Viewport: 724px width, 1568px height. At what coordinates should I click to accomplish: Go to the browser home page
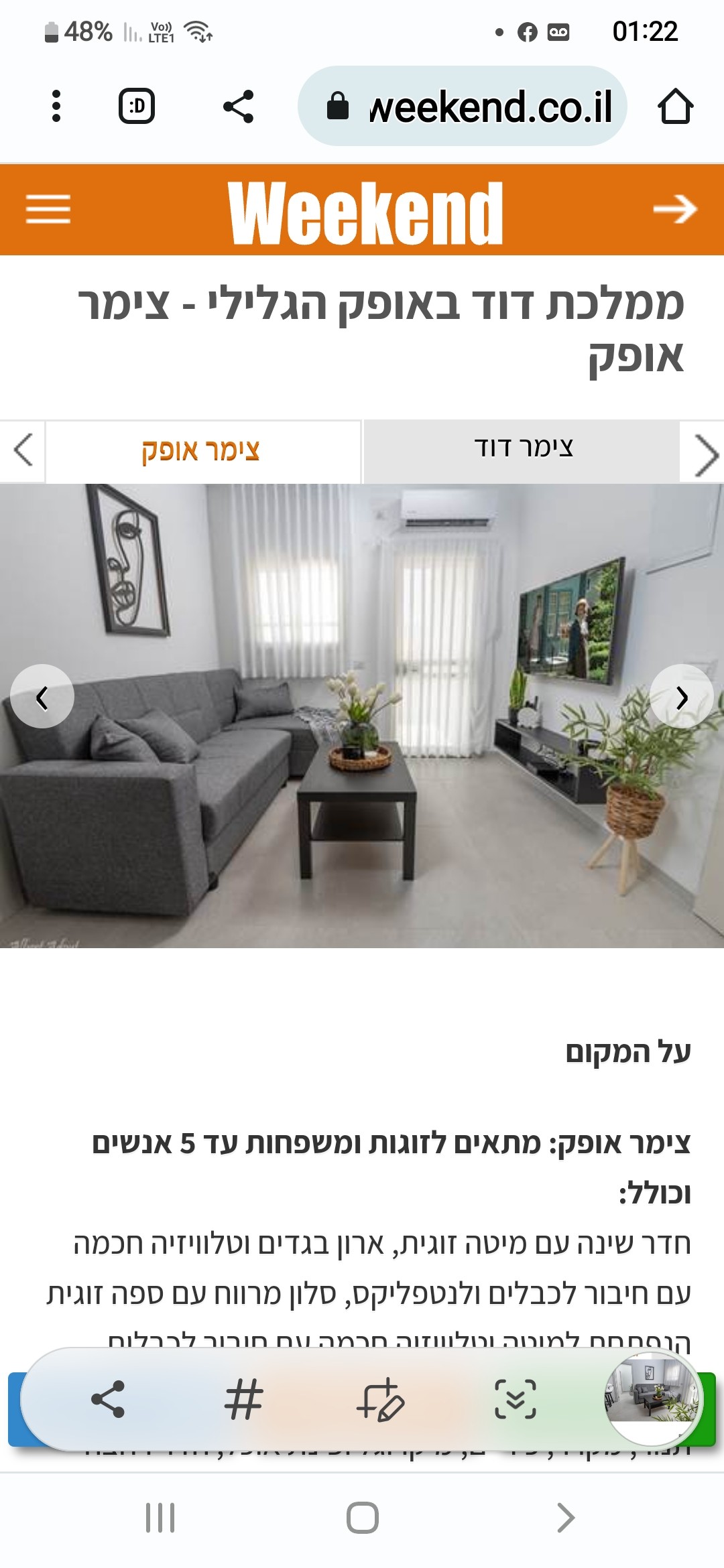pyautogui.click(x=674, y=106)
